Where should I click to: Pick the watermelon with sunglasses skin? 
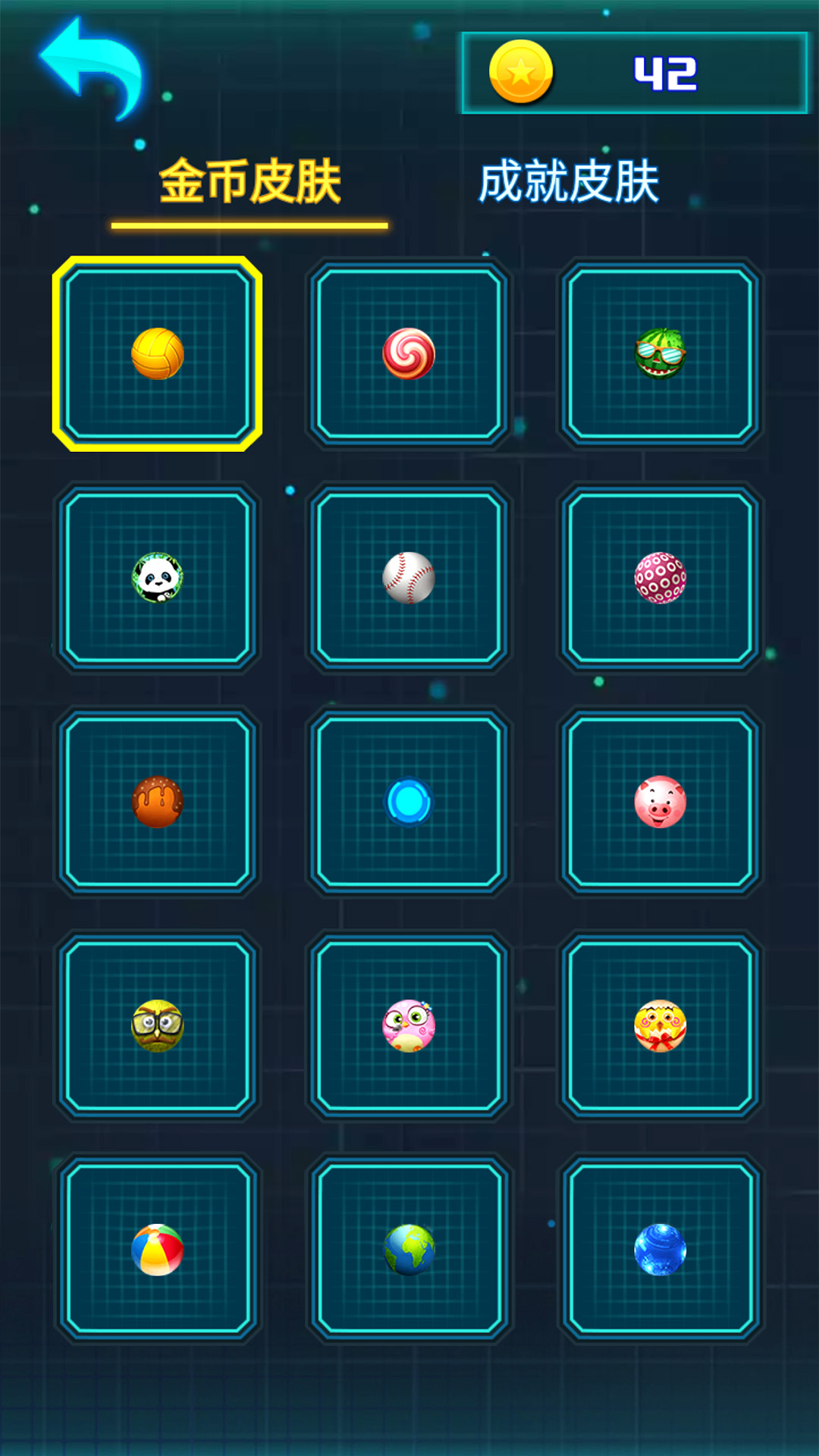point(660,354)
